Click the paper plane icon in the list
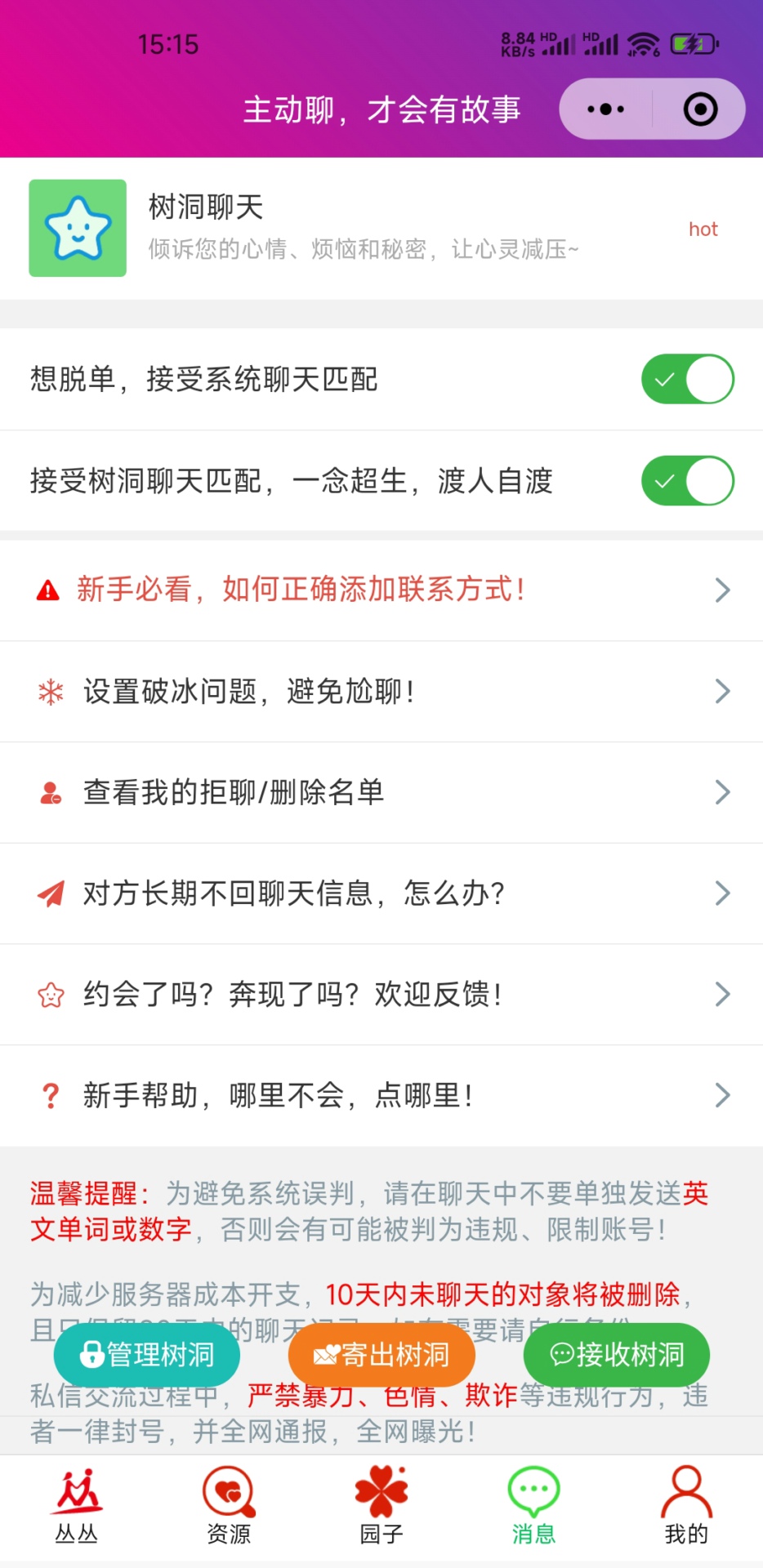This screenshot has width=763, height=1568. point(50,893)
